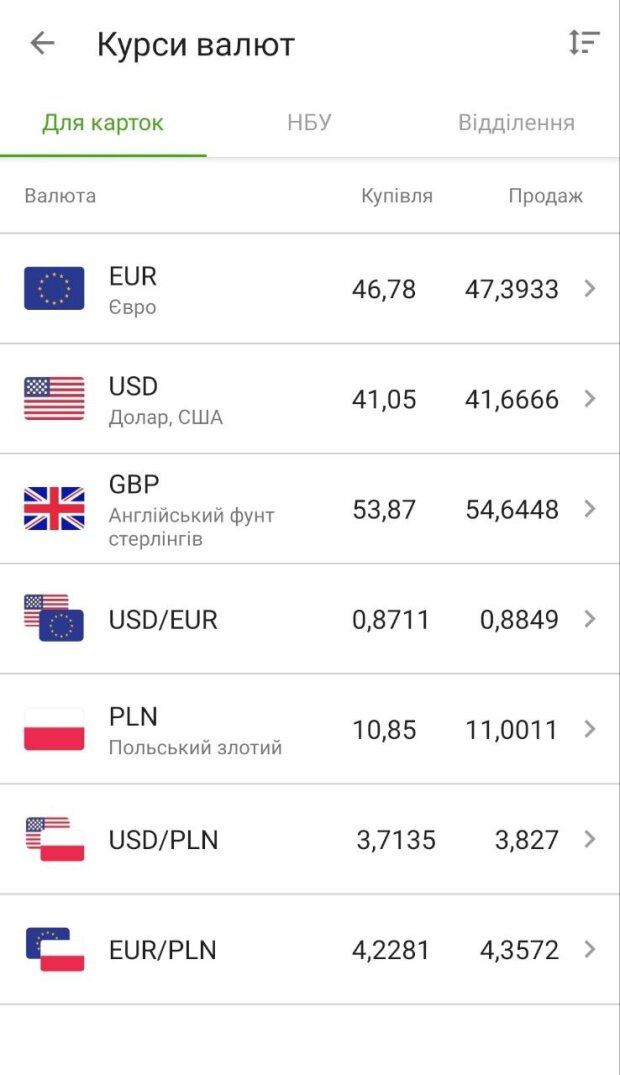Open the USD/PLN conversion row

tap(309, 839)
